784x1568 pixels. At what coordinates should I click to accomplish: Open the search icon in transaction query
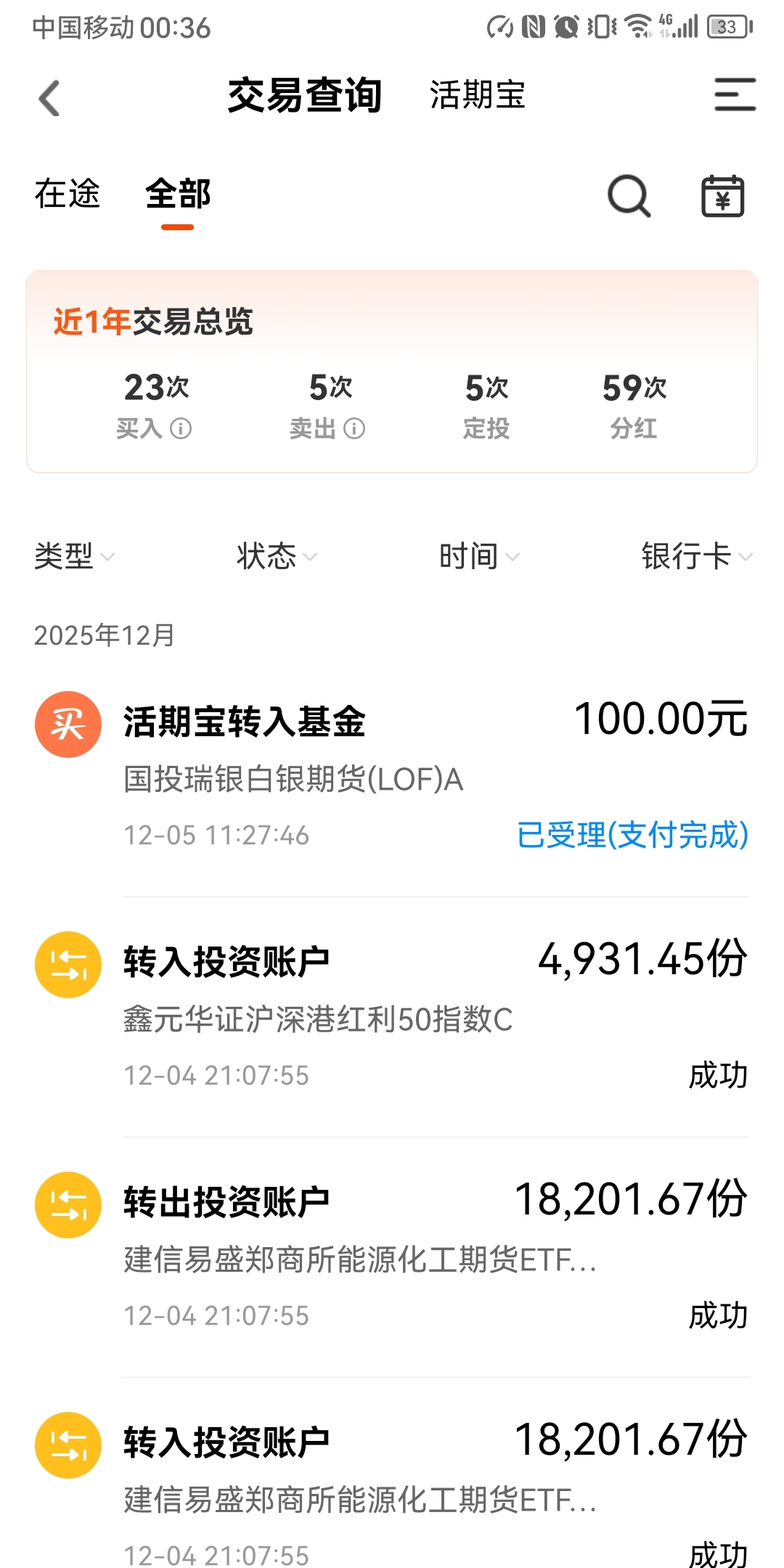coord(627,196)
